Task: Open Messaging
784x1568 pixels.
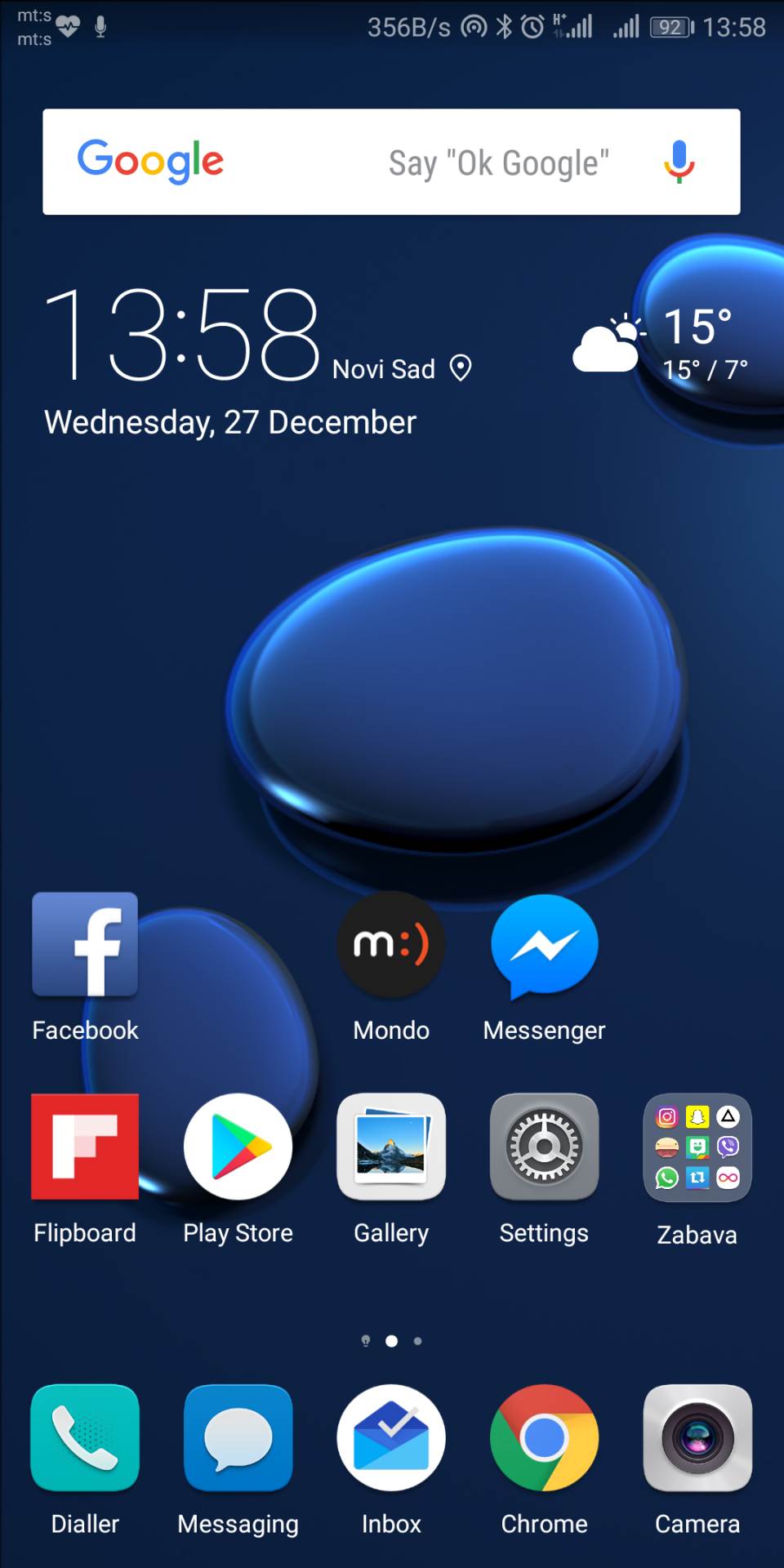Action: [x=238, y=1438]
